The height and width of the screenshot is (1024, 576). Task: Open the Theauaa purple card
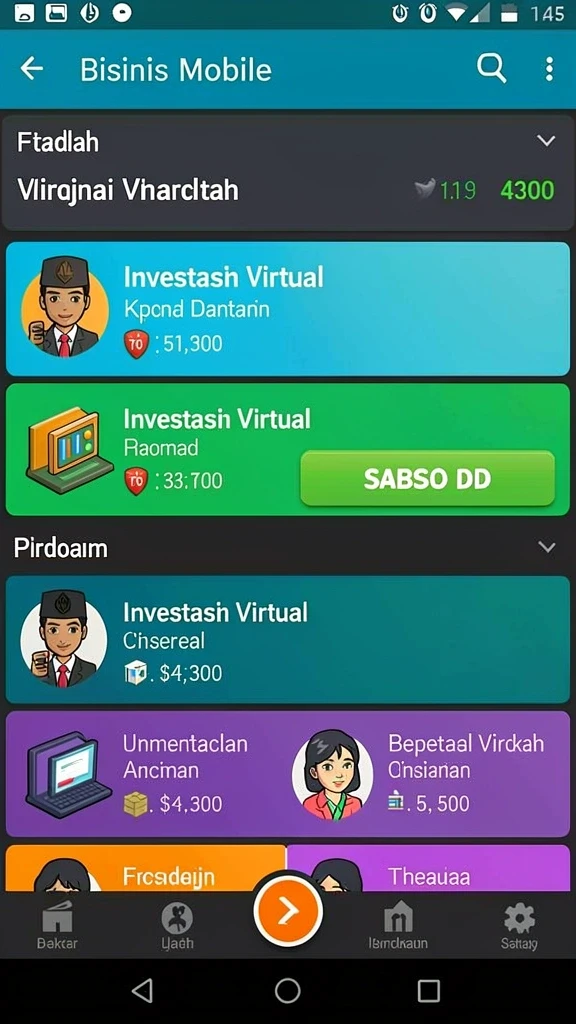(428, 868)
